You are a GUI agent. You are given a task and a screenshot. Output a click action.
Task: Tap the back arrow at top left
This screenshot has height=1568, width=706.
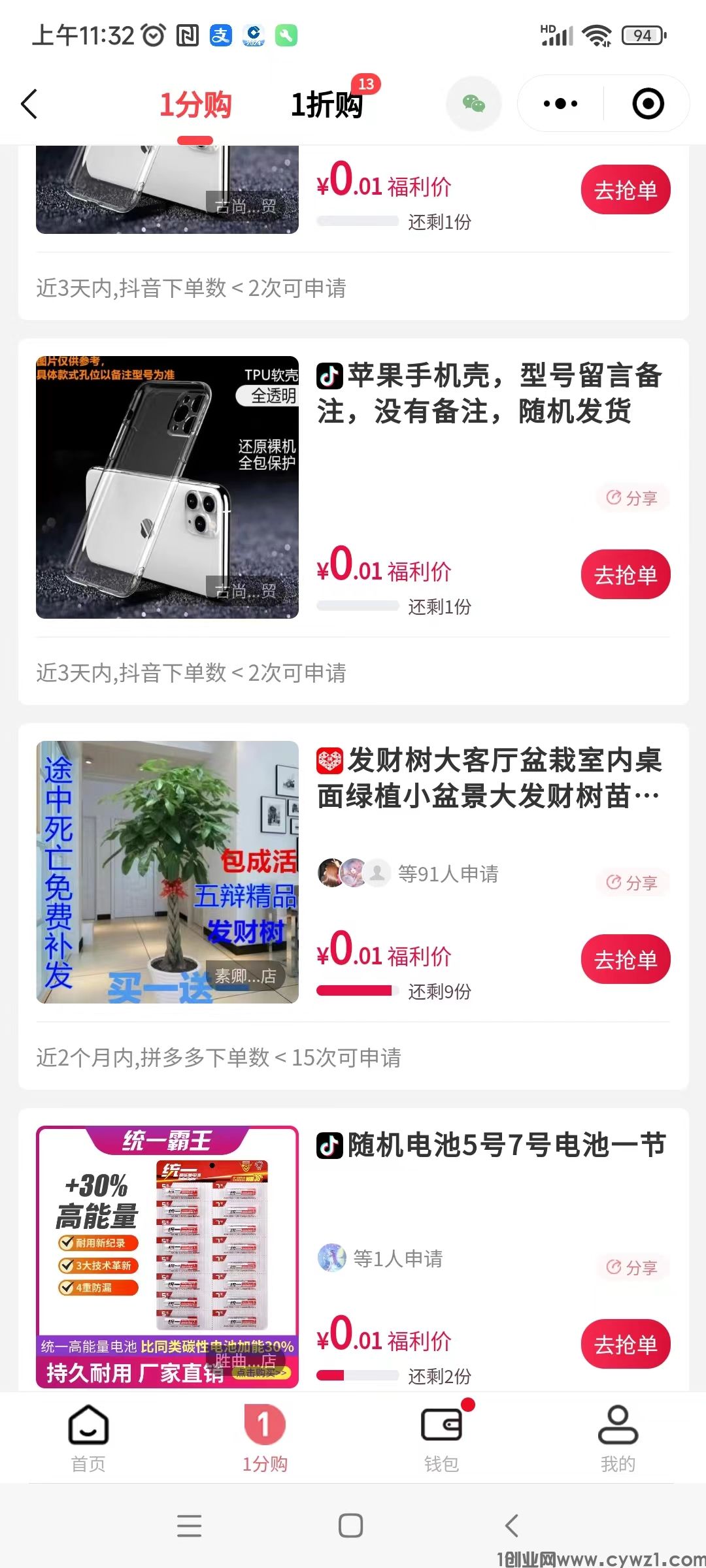29,105
